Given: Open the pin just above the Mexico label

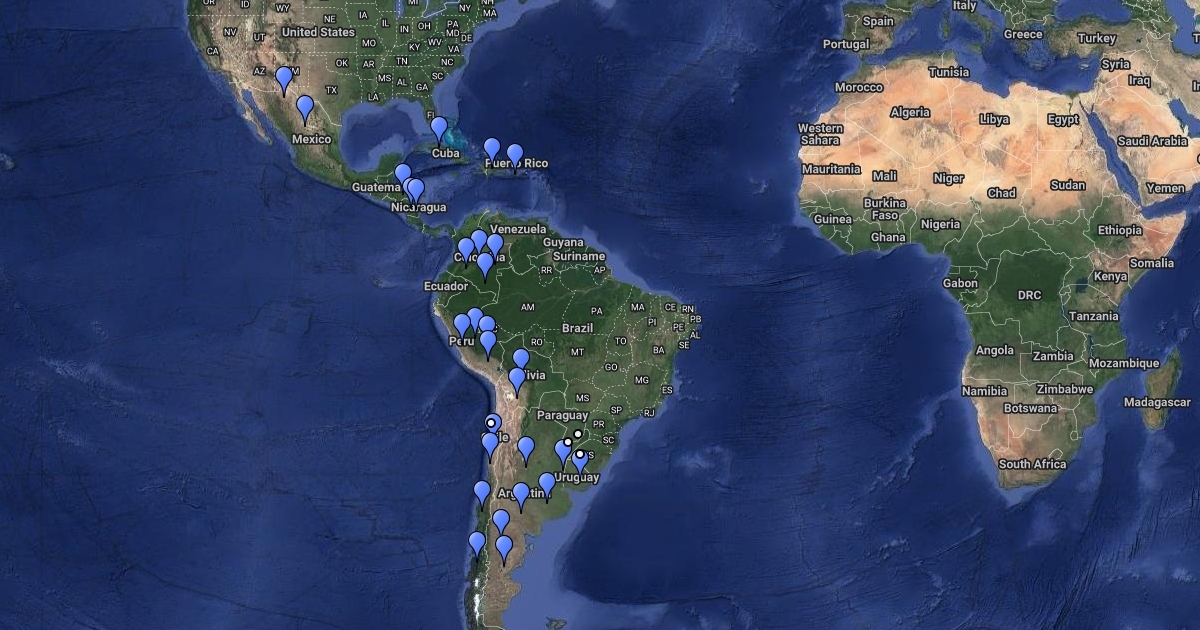Looking at the screenshot, I should pos(305,107).
